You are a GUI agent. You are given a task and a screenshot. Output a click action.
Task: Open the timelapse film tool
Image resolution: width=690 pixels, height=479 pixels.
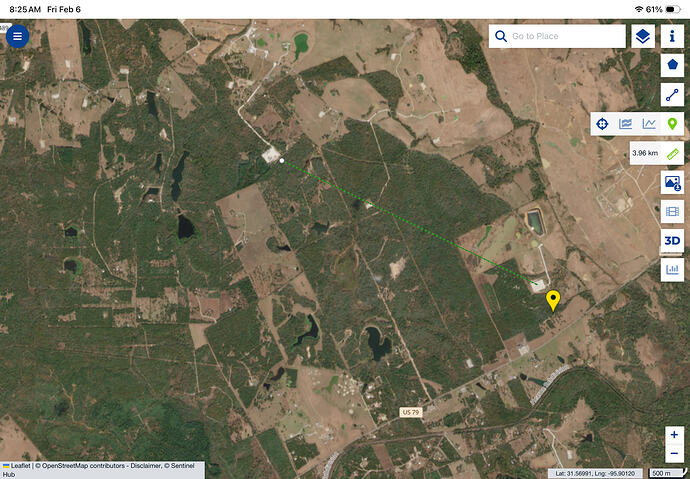coord(673,212)
